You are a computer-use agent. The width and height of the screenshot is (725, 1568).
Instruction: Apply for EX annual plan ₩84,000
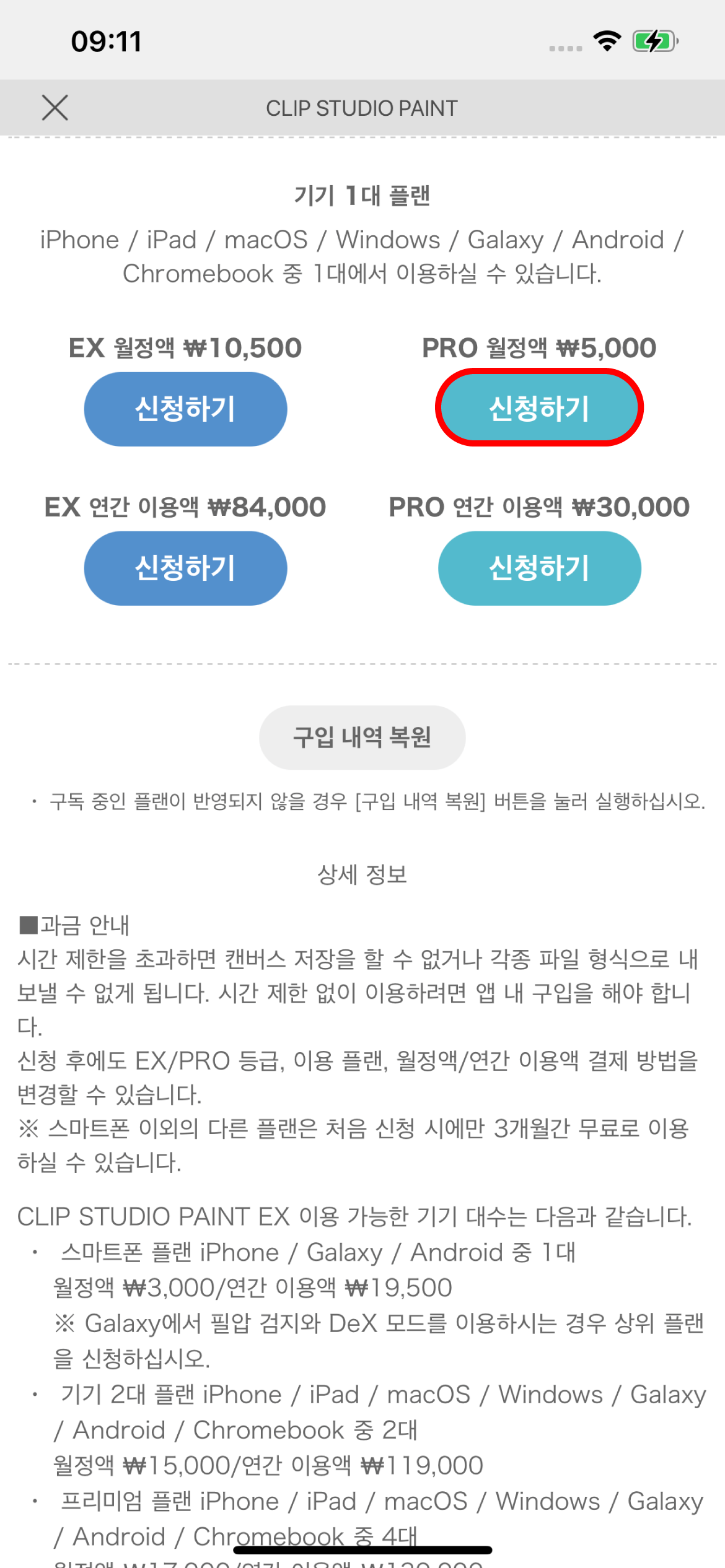click(185, 568)
